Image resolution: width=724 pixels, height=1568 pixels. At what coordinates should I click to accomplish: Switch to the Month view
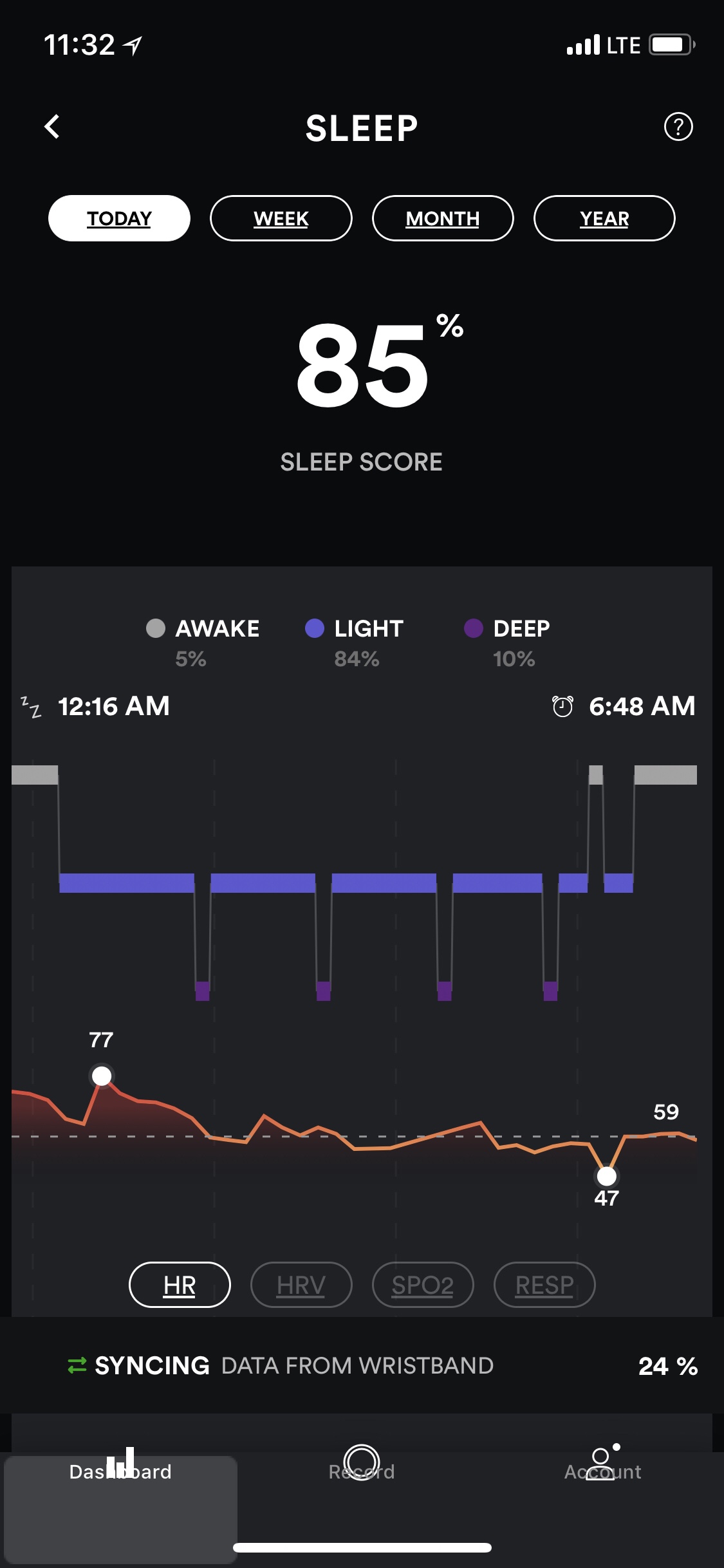tap(443, 218)
